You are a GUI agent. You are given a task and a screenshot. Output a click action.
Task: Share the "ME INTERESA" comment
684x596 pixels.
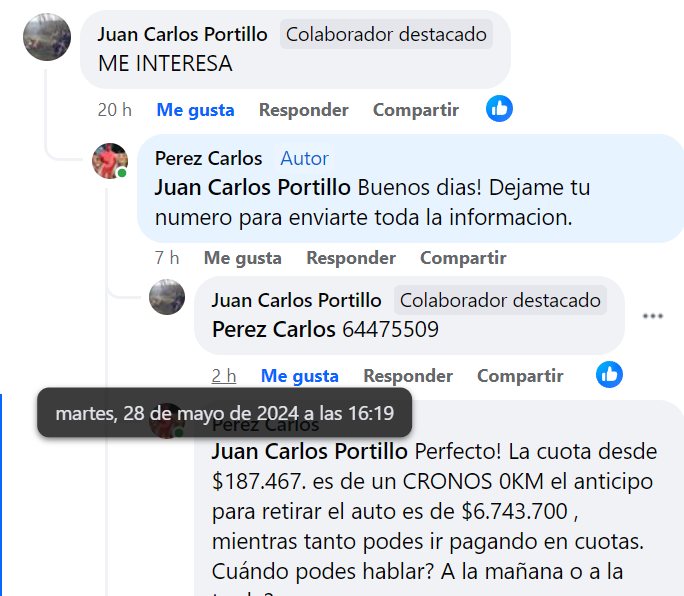pos(415,110)
